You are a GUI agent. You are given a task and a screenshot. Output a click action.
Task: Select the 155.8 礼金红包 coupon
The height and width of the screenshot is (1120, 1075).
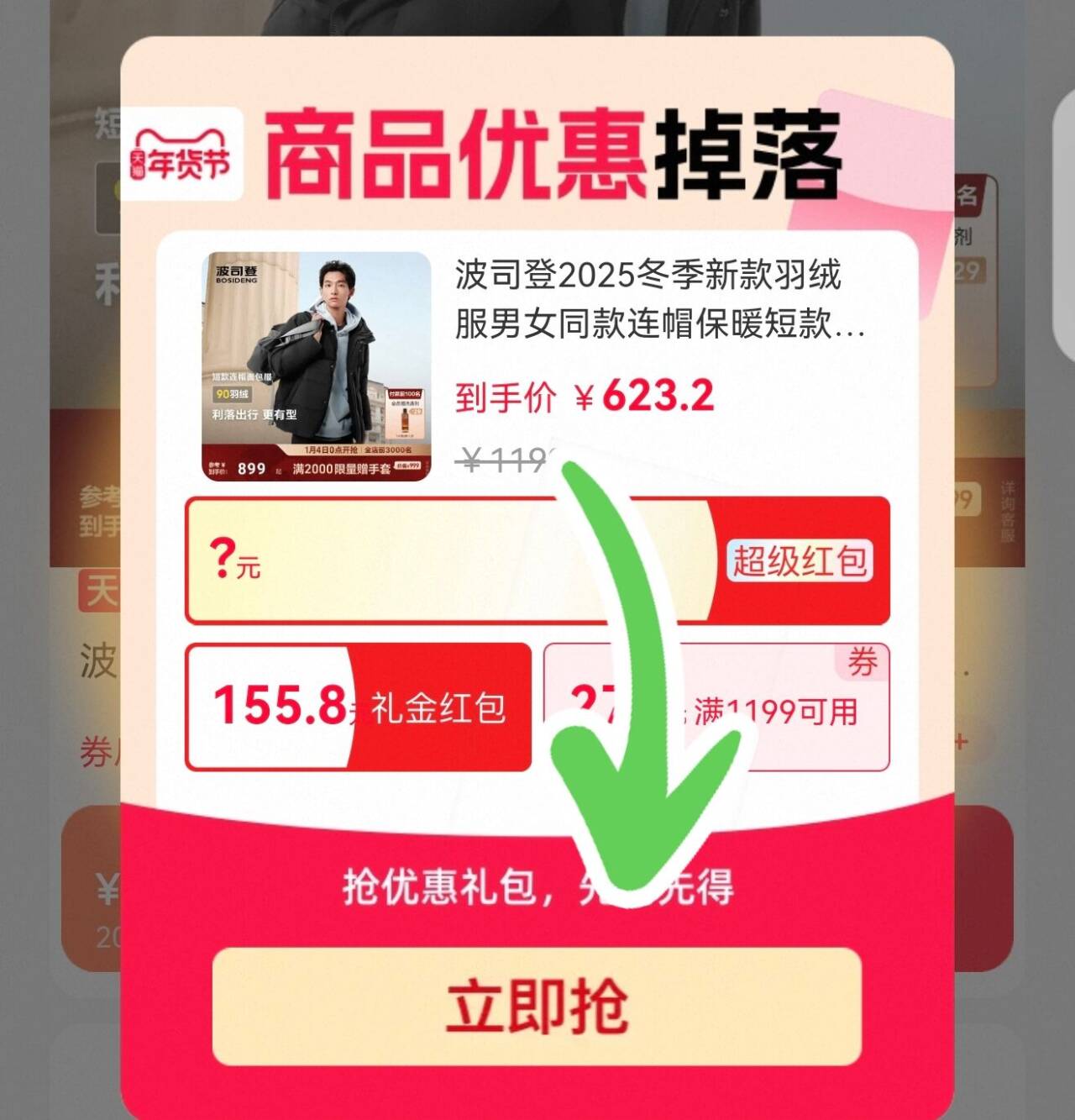coord(358,707)
